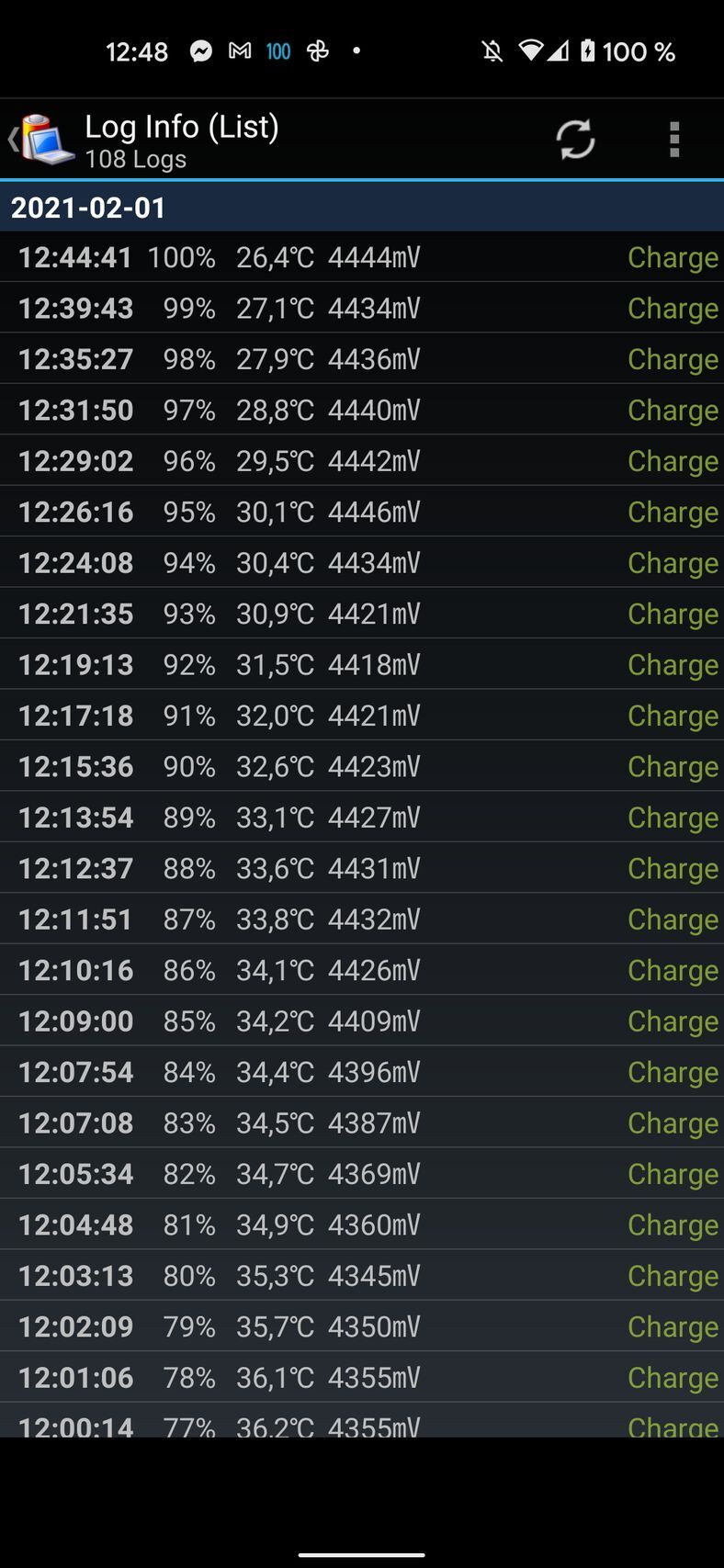Refresh the log list
Screen dimensions: 724x1568
[x=575, y=140]
